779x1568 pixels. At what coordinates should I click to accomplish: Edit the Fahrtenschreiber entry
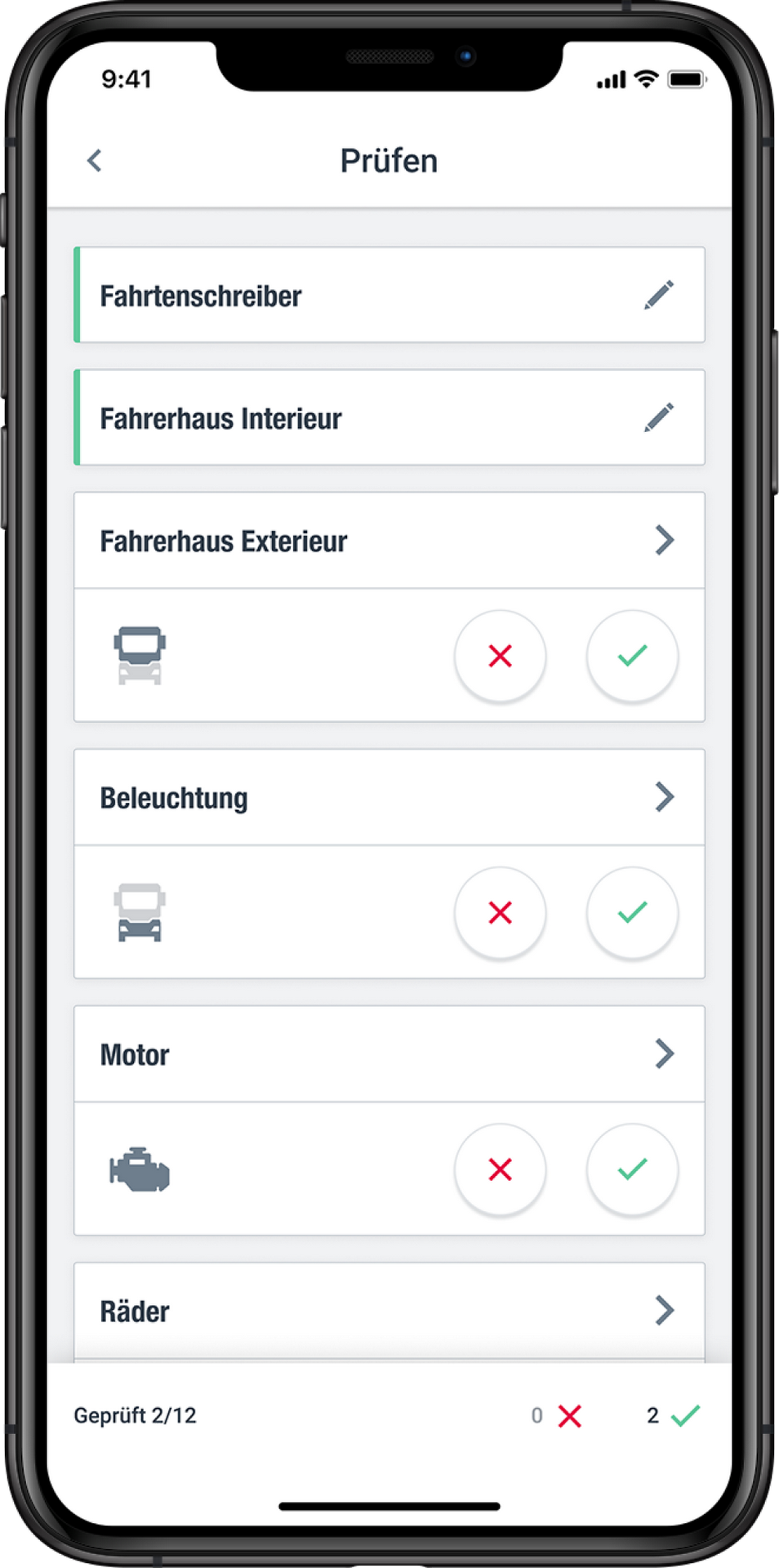(659, 295)
